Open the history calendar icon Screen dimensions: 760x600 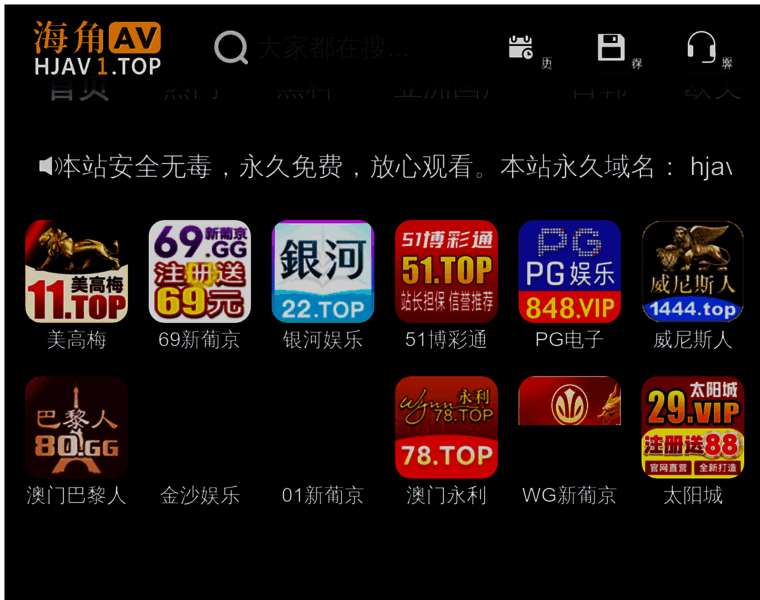[x=521, y=48]
